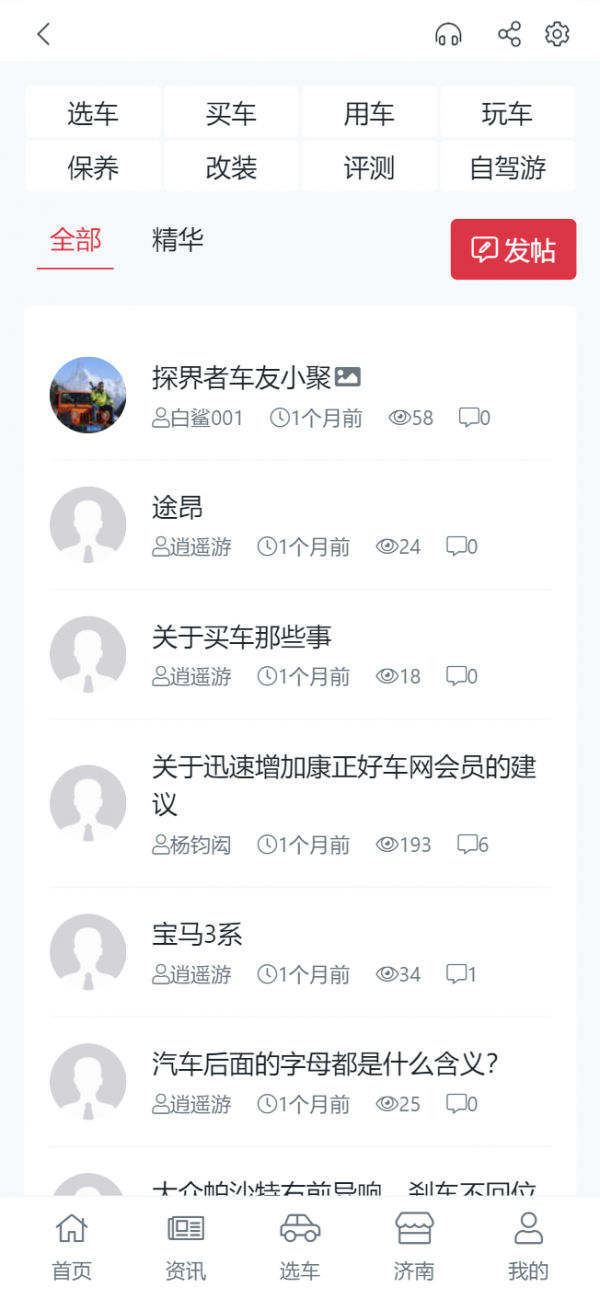Viewport: 600px width, 1299px height.
Task: Go back using the top-left arrow
Action: [x=43, y=34]
